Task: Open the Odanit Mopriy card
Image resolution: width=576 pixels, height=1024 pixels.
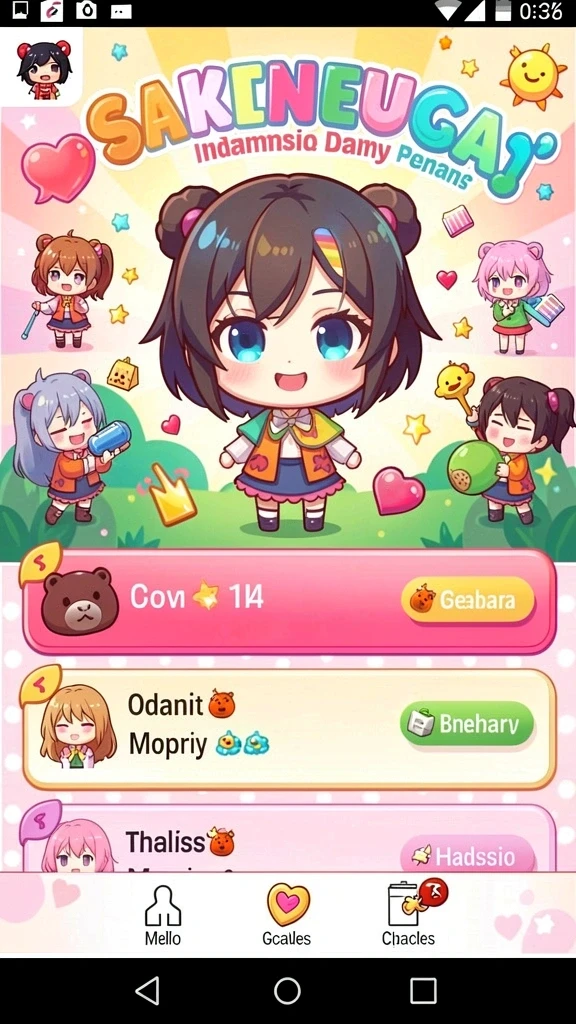Action: tap(289, 729)
